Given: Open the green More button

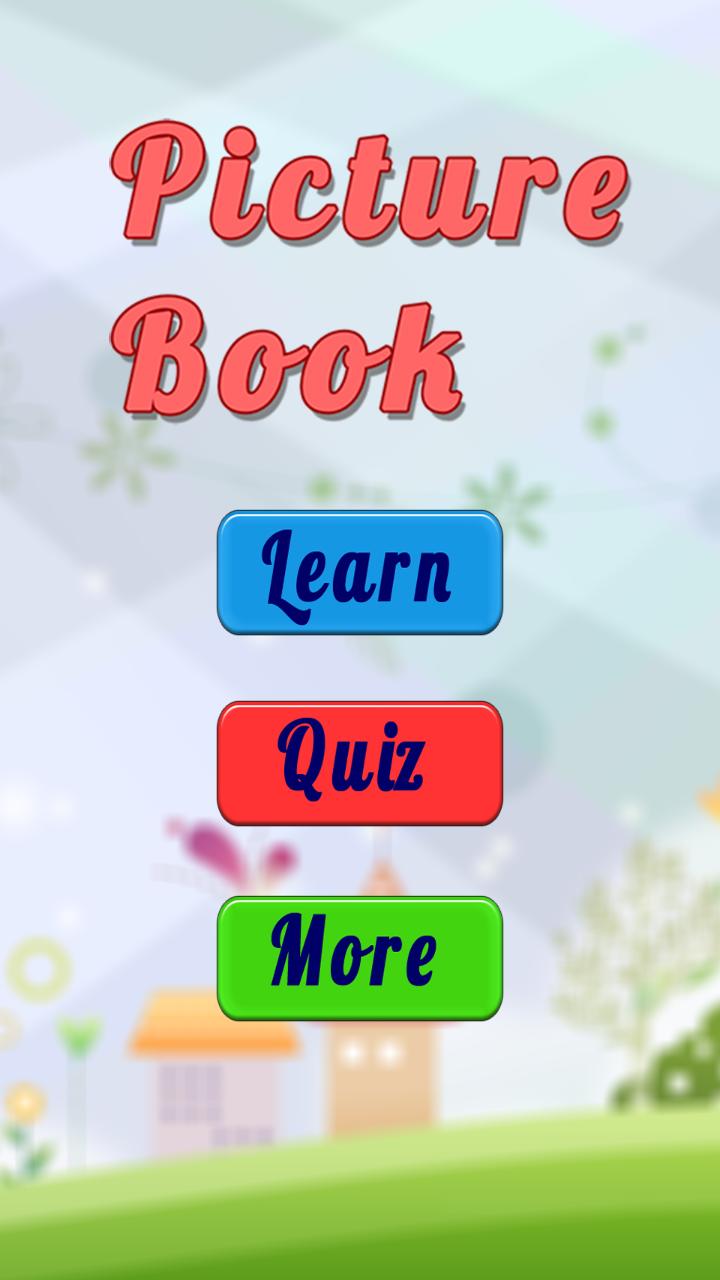Looking at the screenshot, I should [x=359, y=958].
